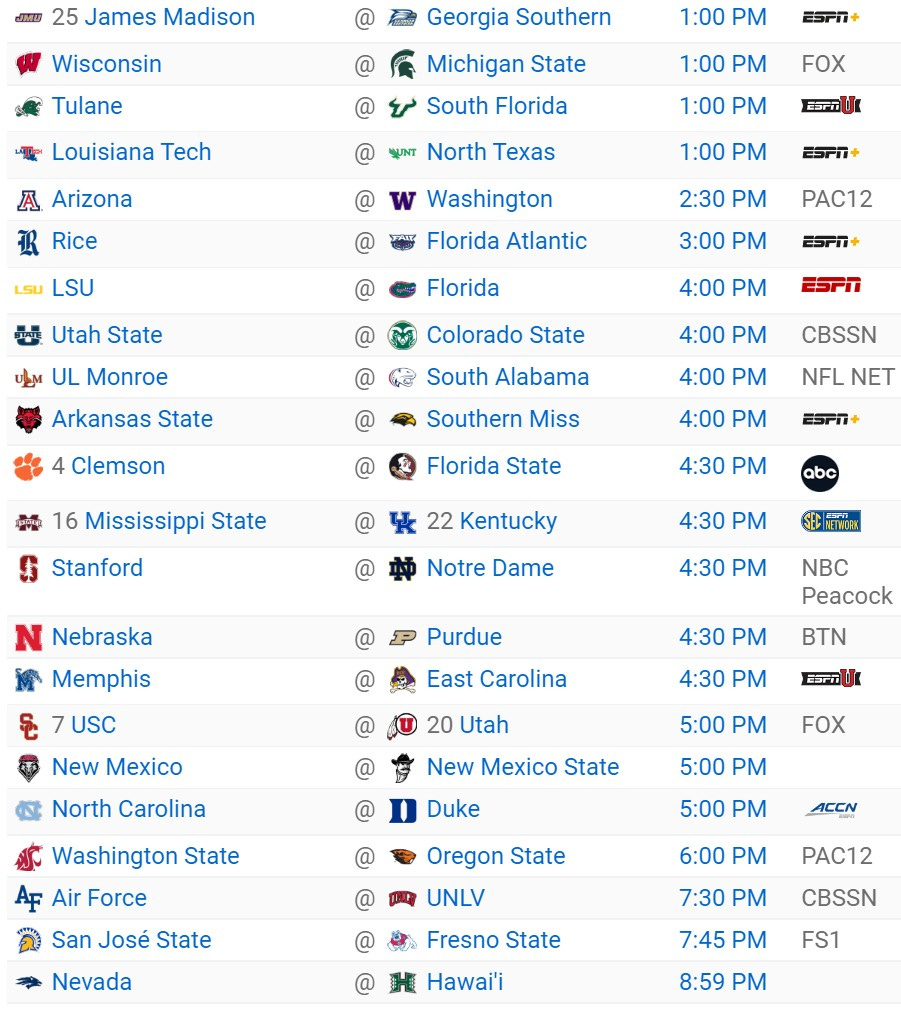Open the East Carolina team link
Image resolution: width=901 pixels, height=1027 pixels.
[x=497, y=679]
